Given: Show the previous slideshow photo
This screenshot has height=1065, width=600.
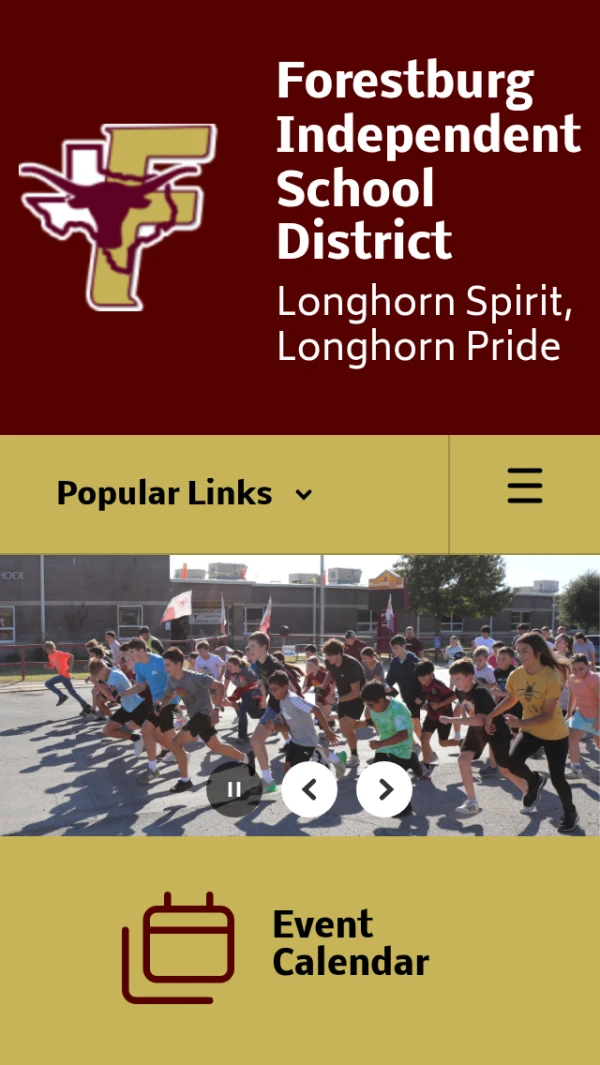Looking at the screenshot, I should point(309,790).
